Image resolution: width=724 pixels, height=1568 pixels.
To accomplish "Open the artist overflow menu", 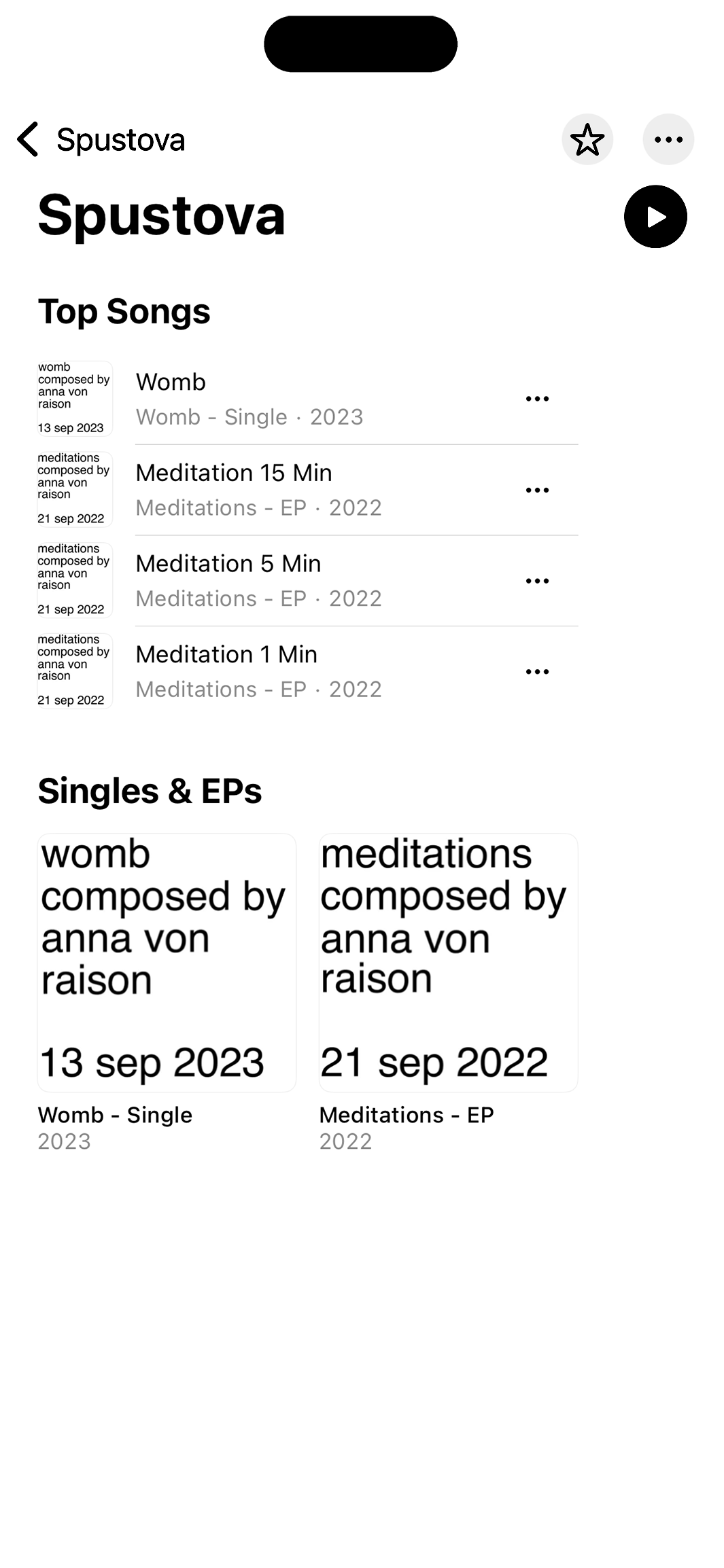I will click(668, 140).
